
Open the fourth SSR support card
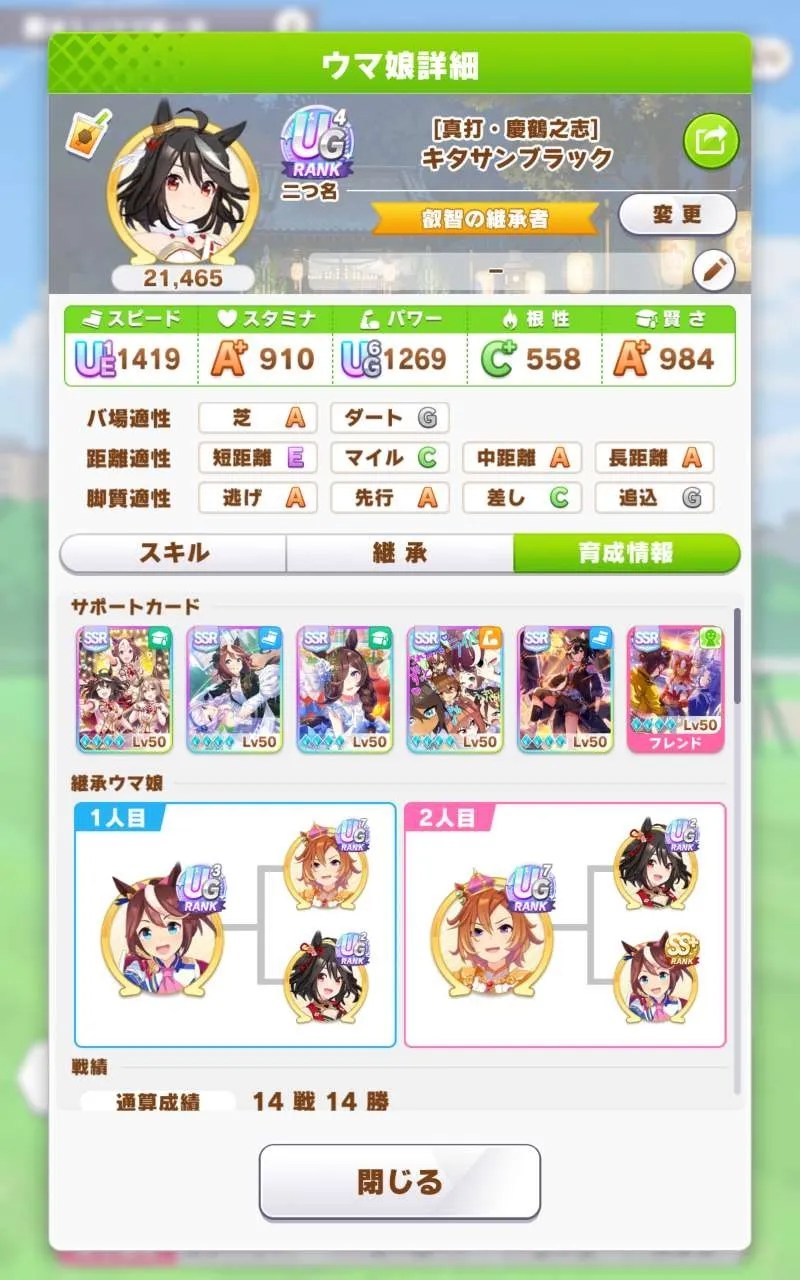455,690
